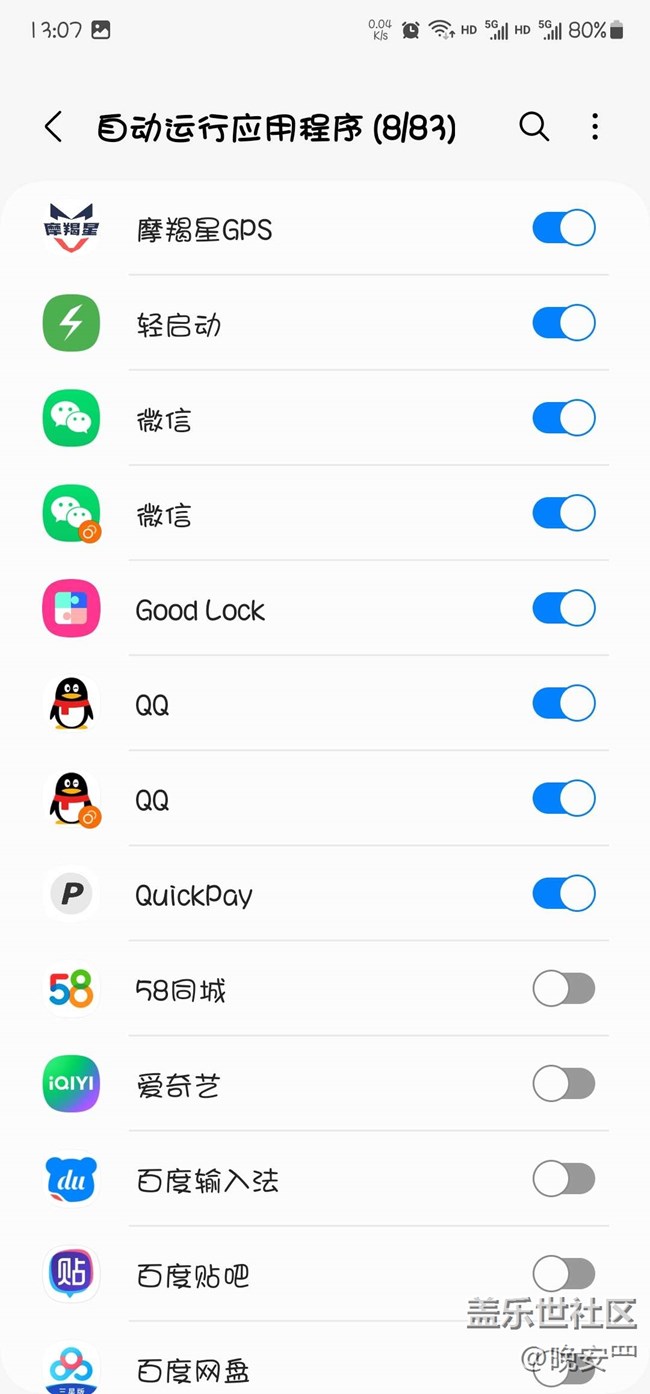Viewport: 650px width, 1394px height.
Task: Turn off cloned 微信 with orange badge
Action: coord(563,513)
